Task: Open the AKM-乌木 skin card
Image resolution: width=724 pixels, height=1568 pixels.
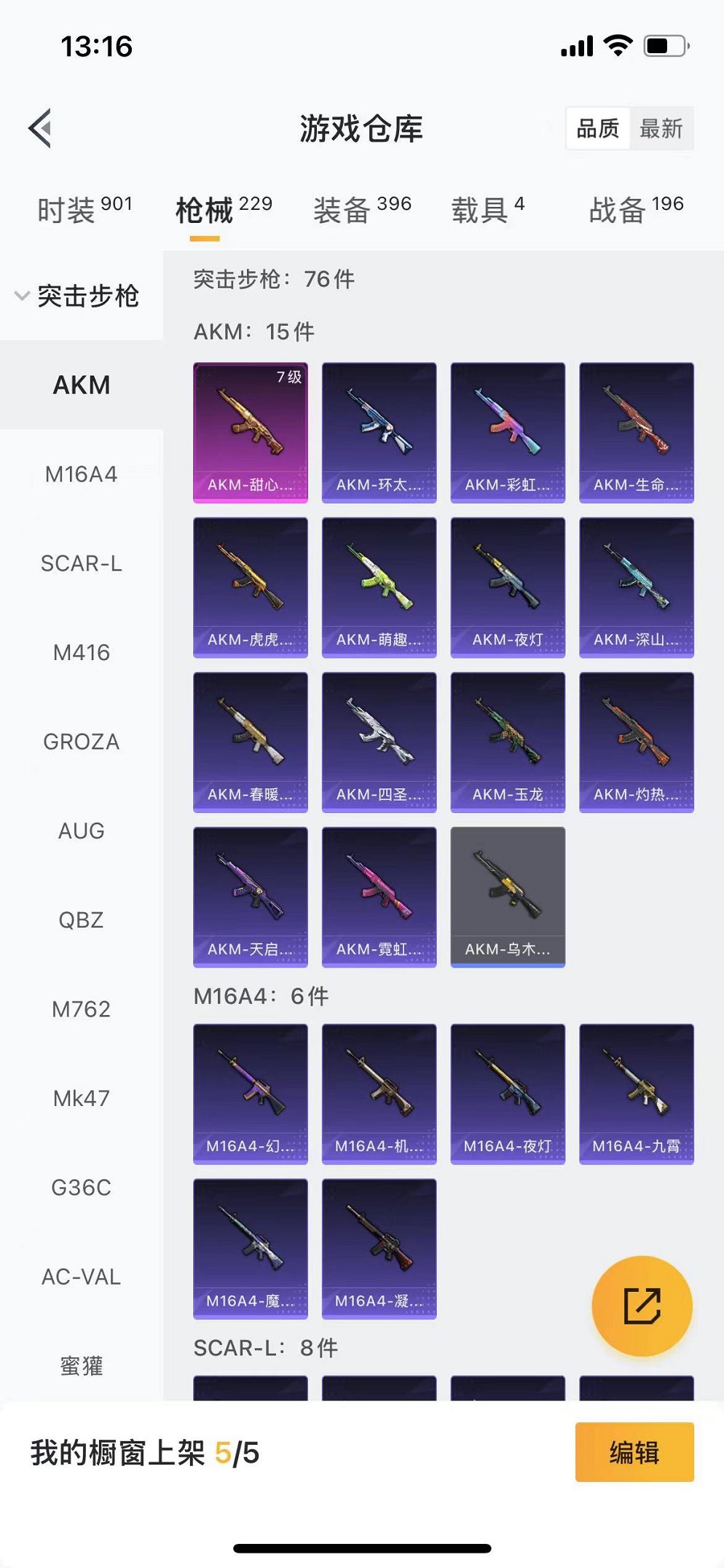Action: (x=508, y=897)
